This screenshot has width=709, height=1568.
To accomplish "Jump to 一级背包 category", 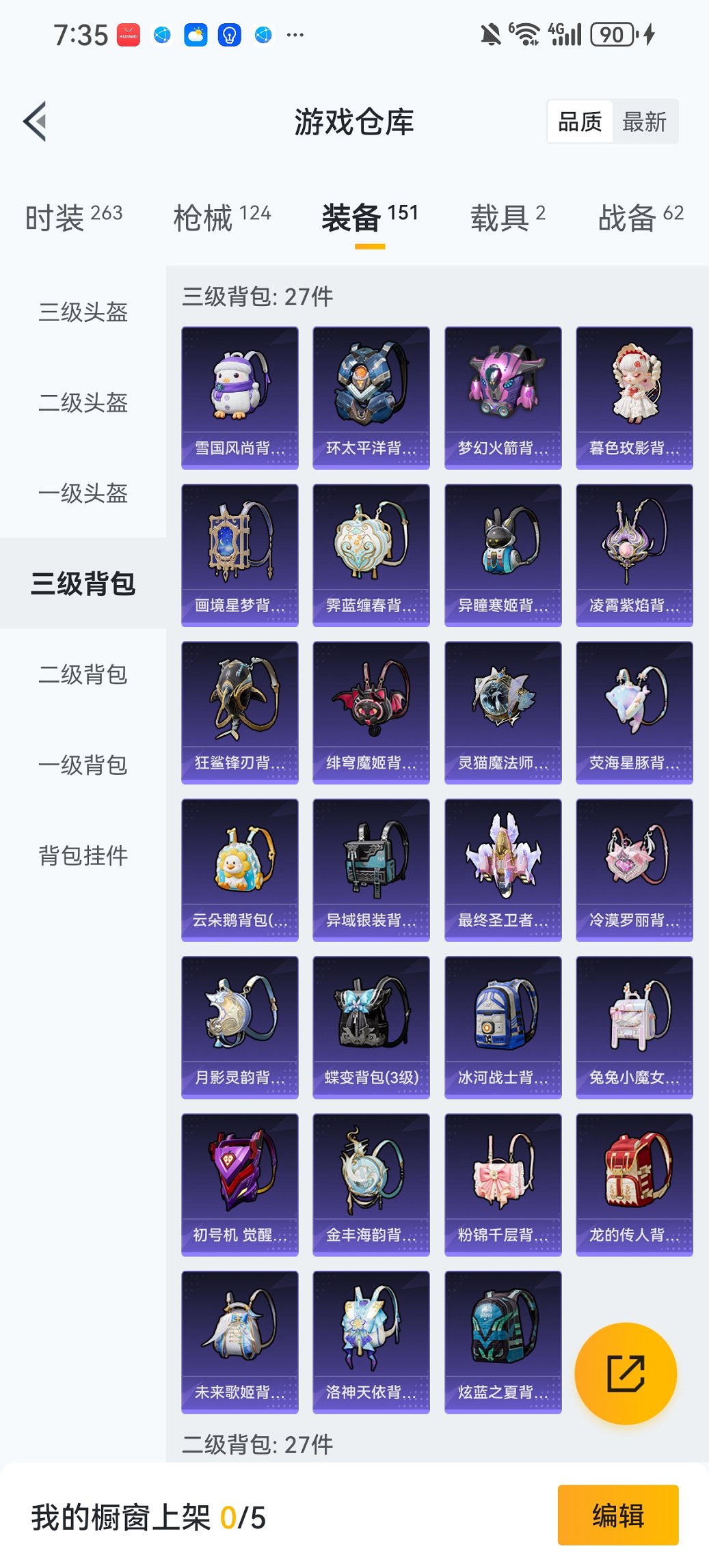I will tap(83, 765).
